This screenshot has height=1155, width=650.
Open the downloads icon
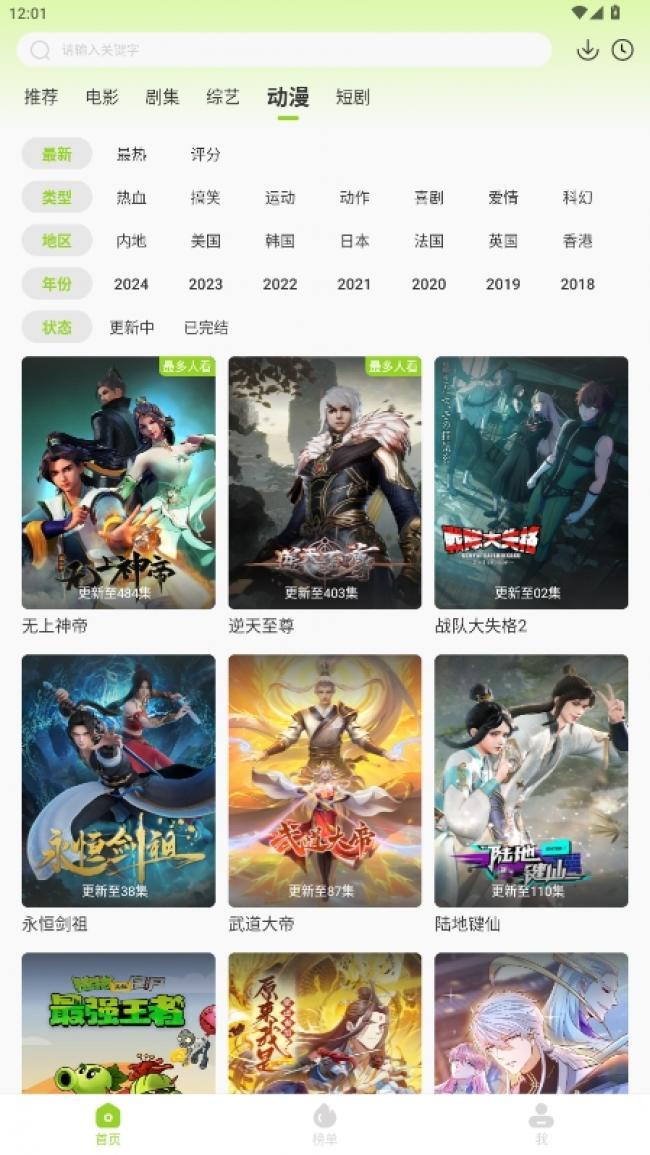click(587, 50)
